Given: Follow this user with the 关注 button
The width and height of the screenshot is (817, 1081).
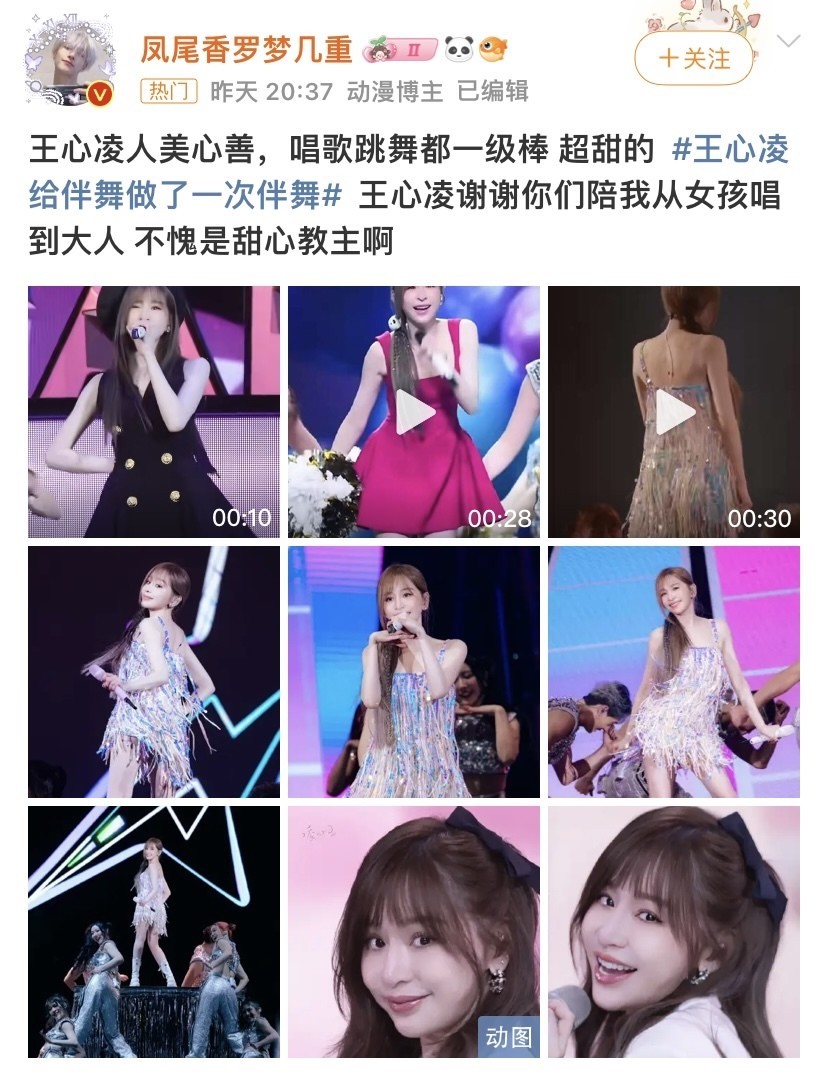Looking at the screenshot, I should [695, 57].
